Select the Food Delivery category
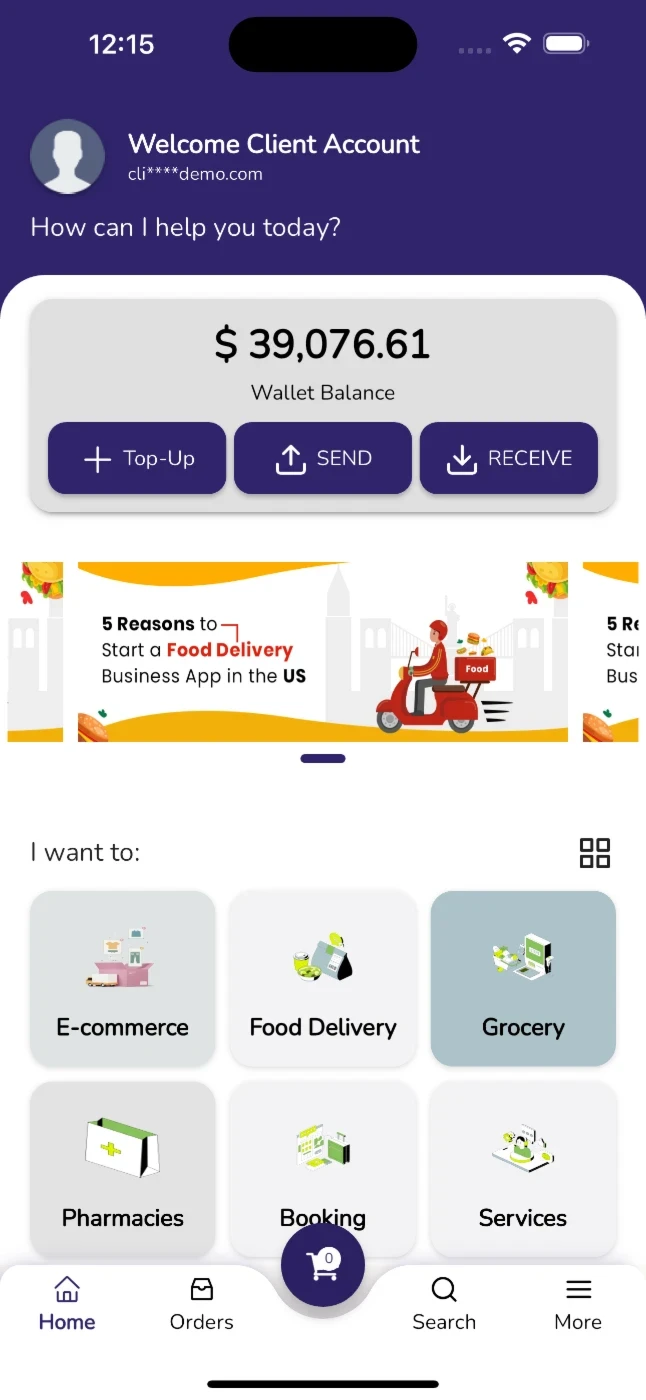Image resolution: width=646 pixels, height=1400 pixels. pos(322,978)
